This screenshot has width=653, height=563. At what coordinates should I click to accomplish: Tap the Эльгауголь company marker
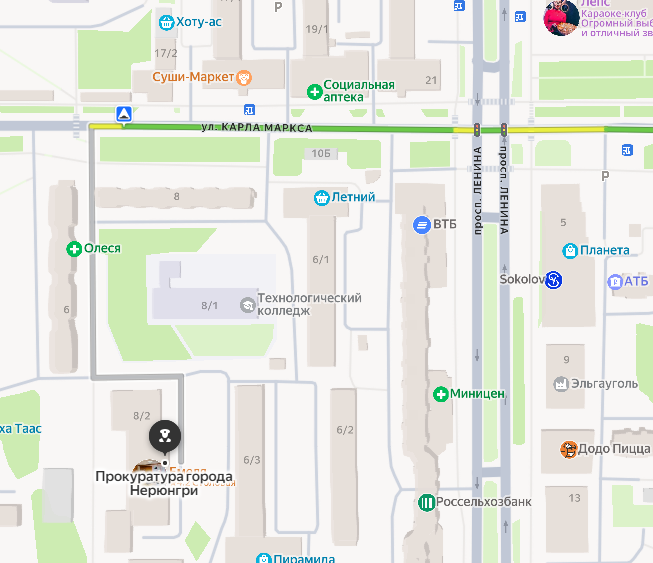(562, 383)
